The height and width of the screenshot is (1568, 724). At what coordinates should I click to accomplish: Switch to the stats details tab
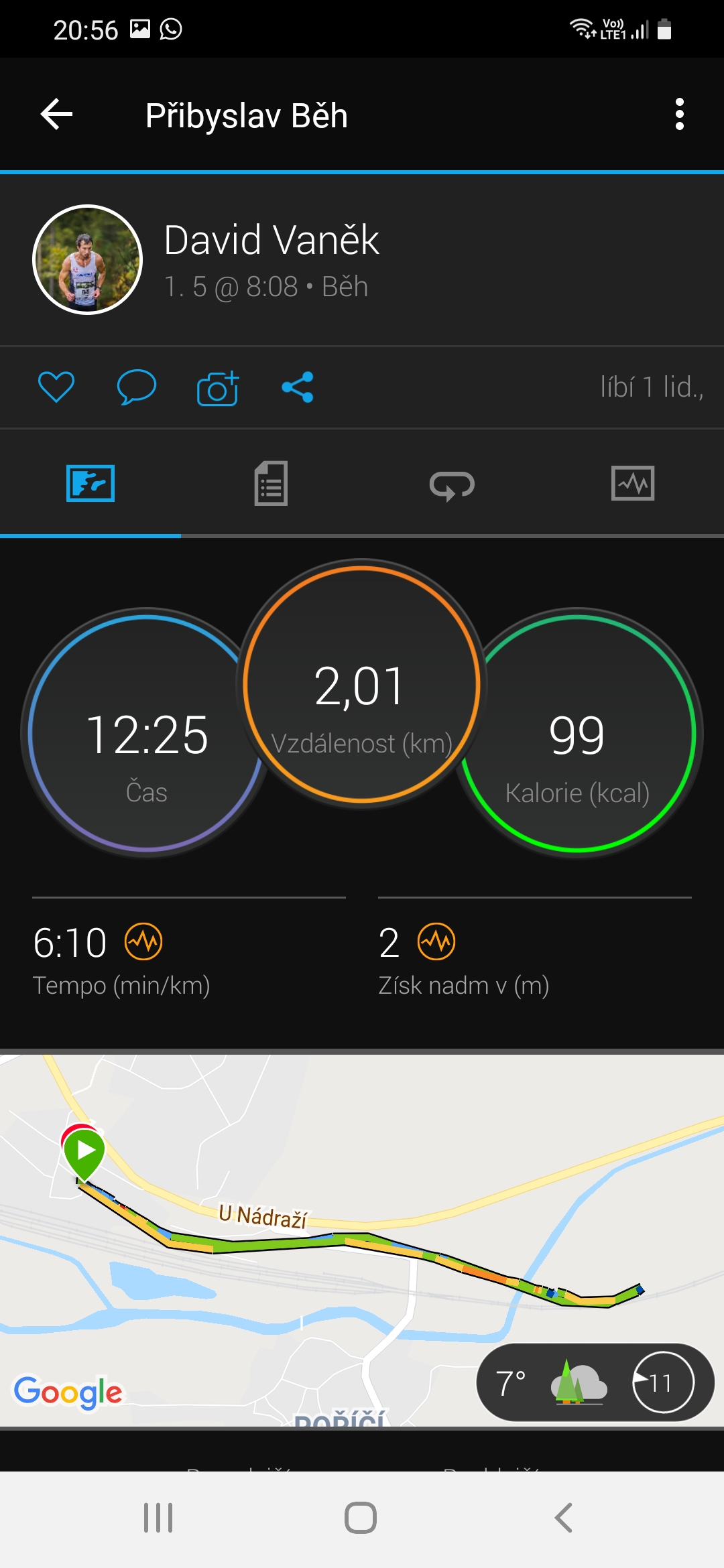271,483
